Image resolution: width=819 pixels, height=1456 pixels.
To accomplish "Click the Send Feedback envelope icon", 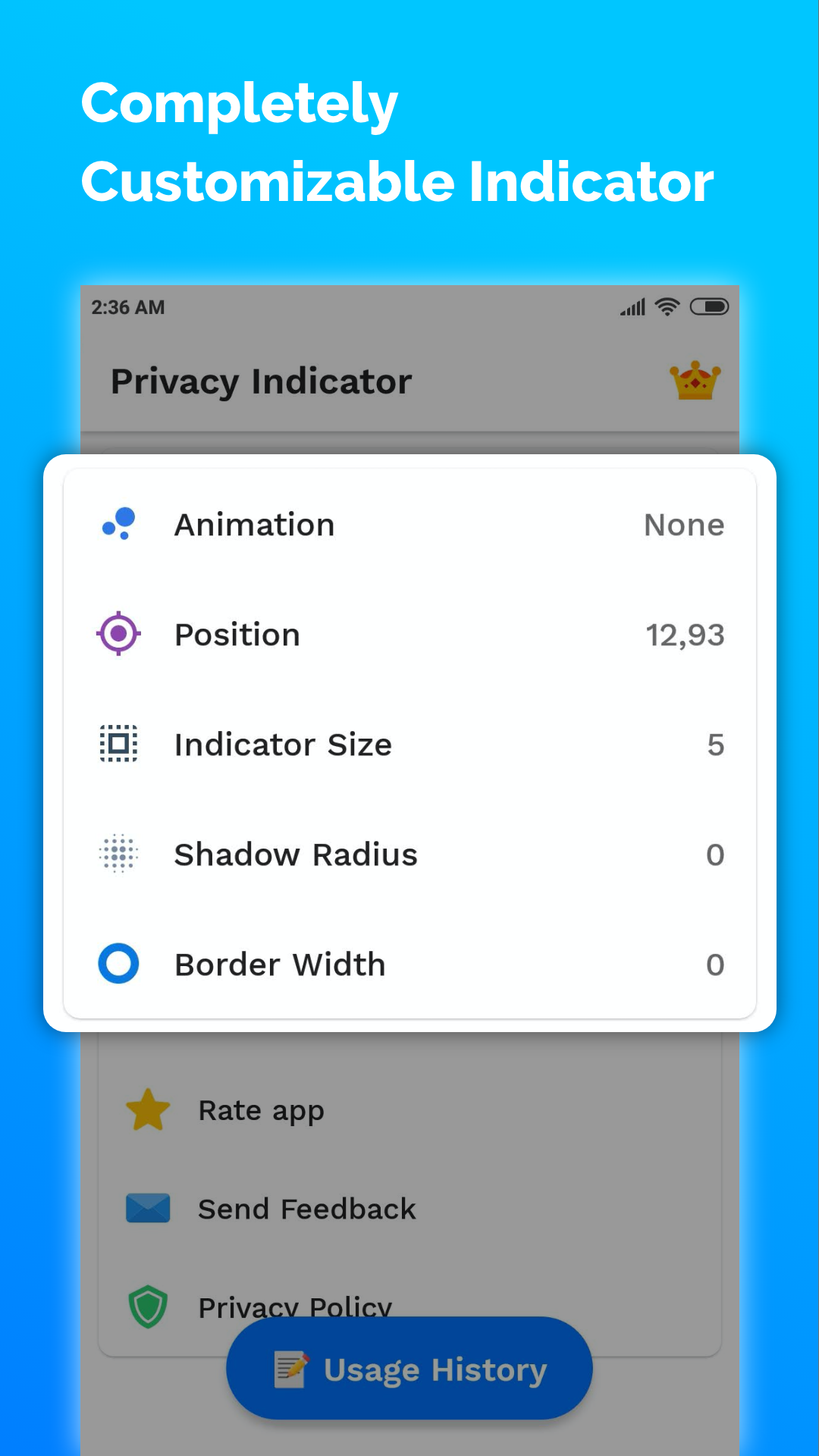I will (149, 1208).
